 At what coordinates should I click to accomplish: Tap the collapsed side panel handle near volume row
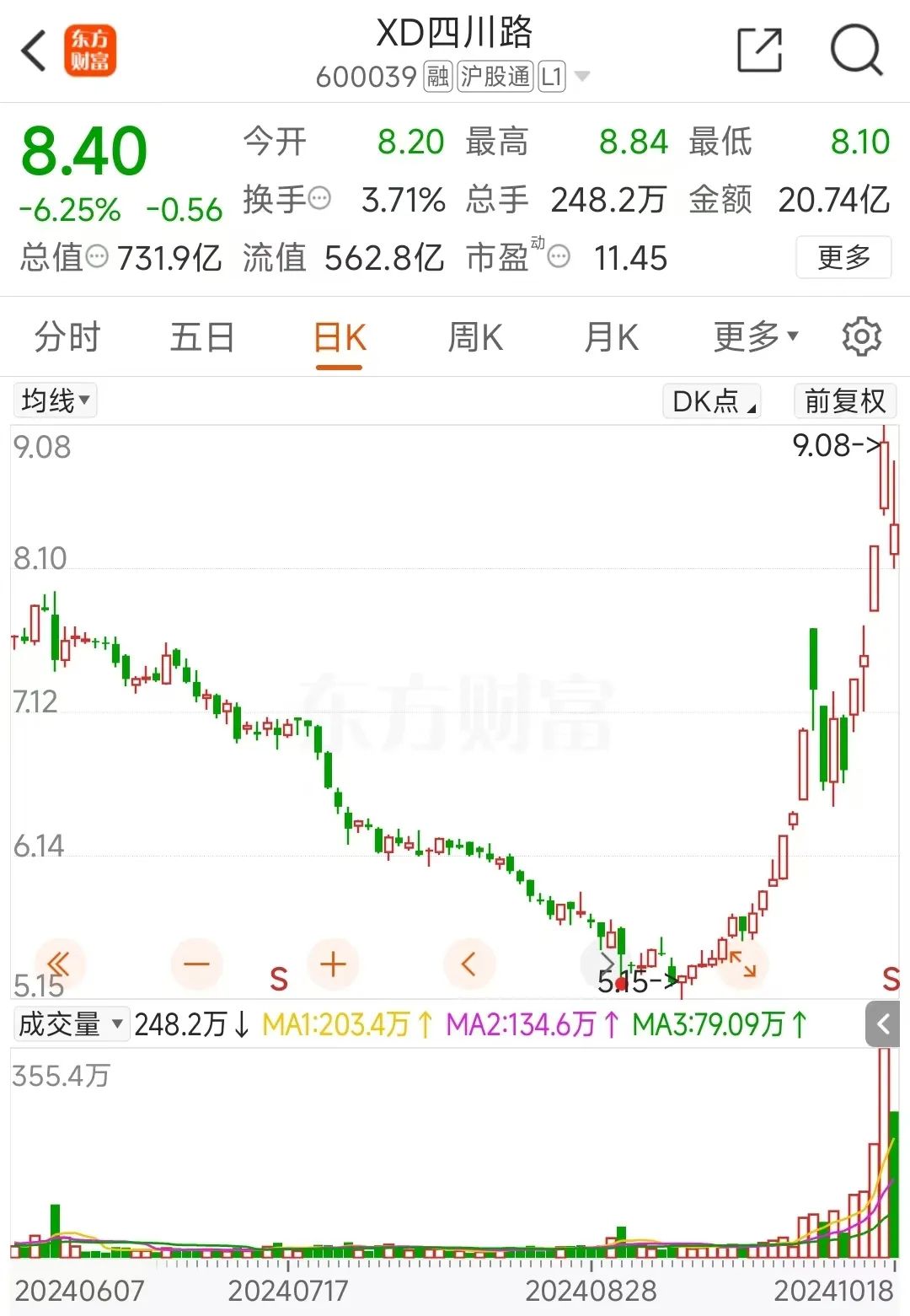coord(883,1024)
